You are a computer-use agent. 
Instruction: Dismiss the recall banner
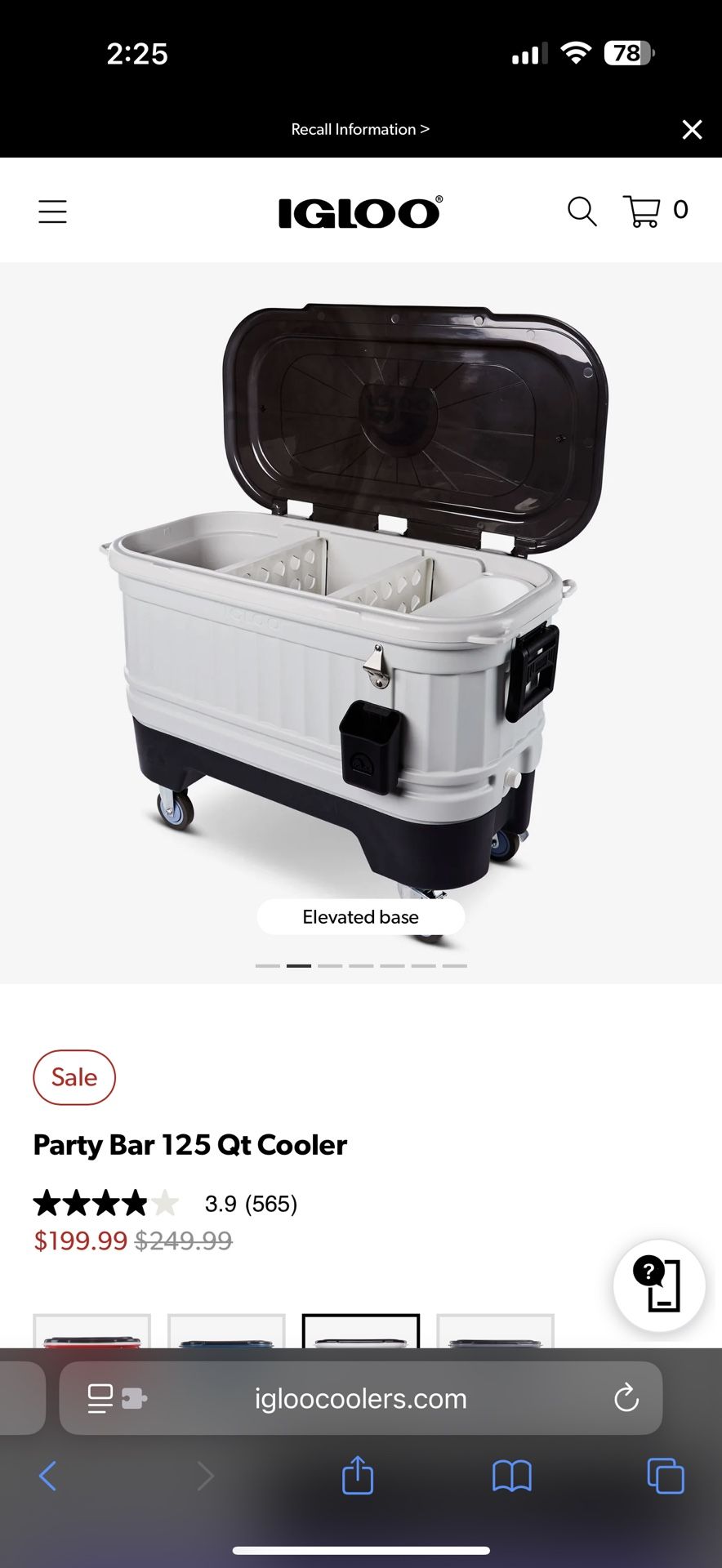pyautogui.click(x=692, y=129)
